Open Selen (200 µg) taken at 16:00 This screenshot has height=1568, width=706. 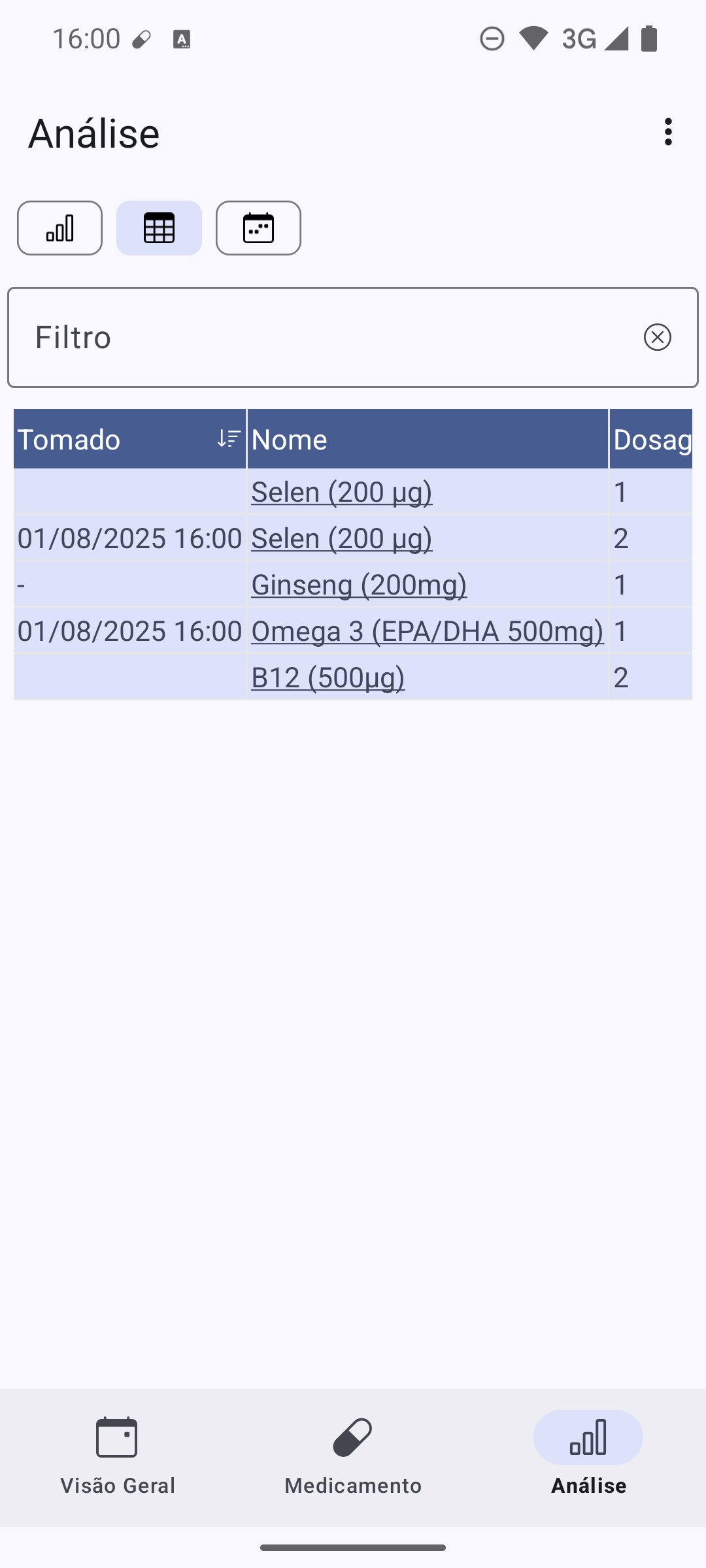341,538
